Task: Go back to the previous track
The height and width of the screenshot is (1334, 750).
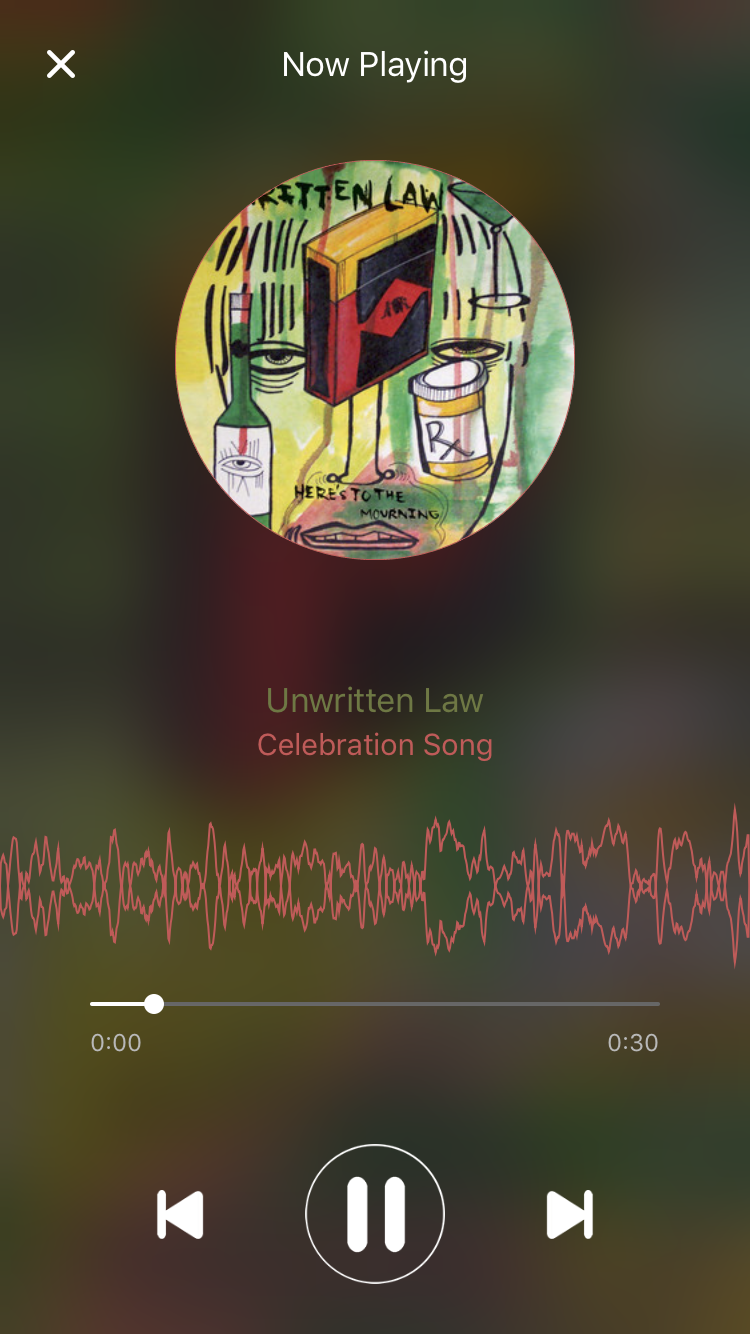Action: tap(181, 1215)
